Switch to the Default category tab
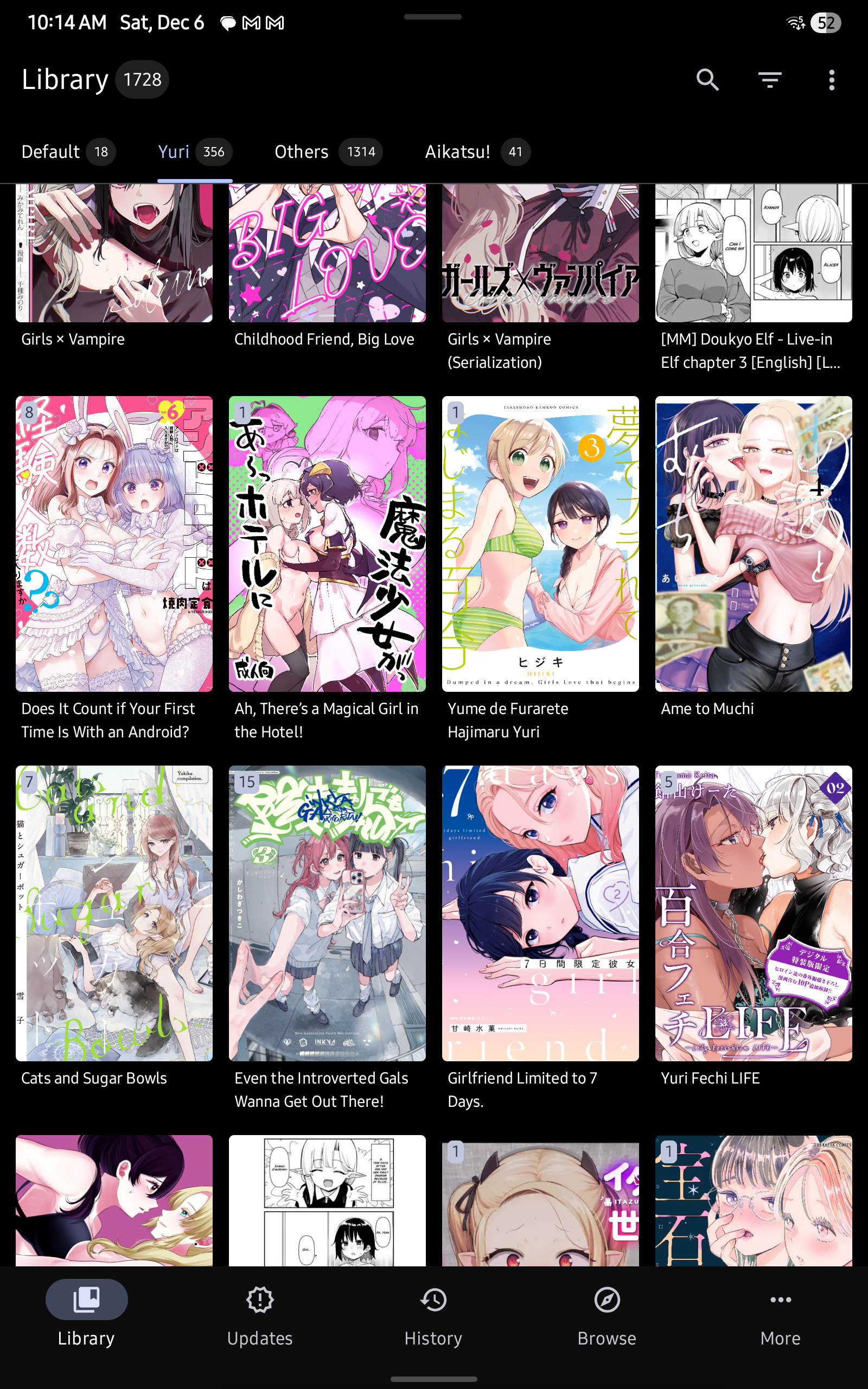 tap(68, 152)
